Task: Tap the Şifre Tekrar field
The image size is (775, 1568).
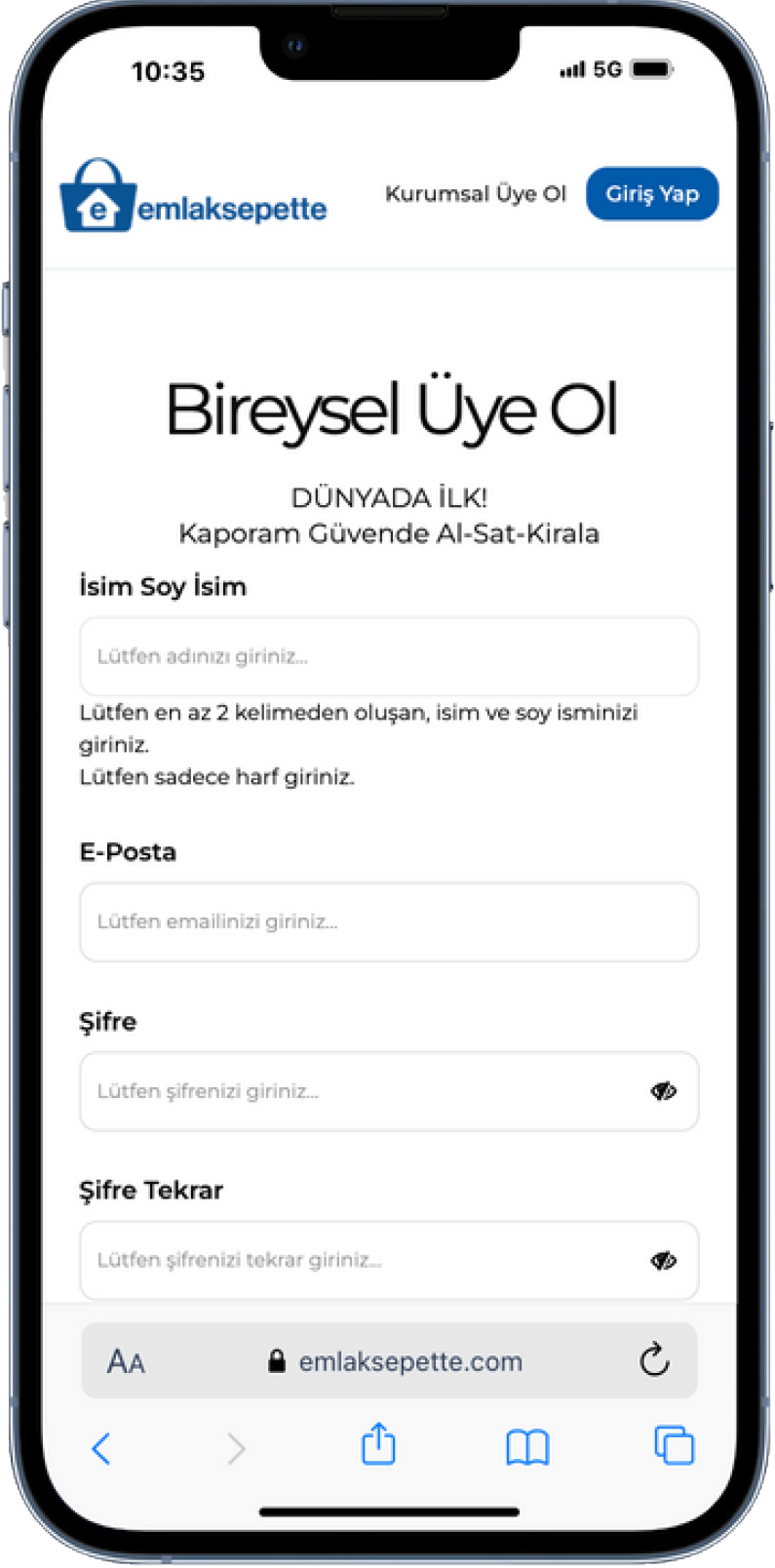Action: tap(361, 1260)
